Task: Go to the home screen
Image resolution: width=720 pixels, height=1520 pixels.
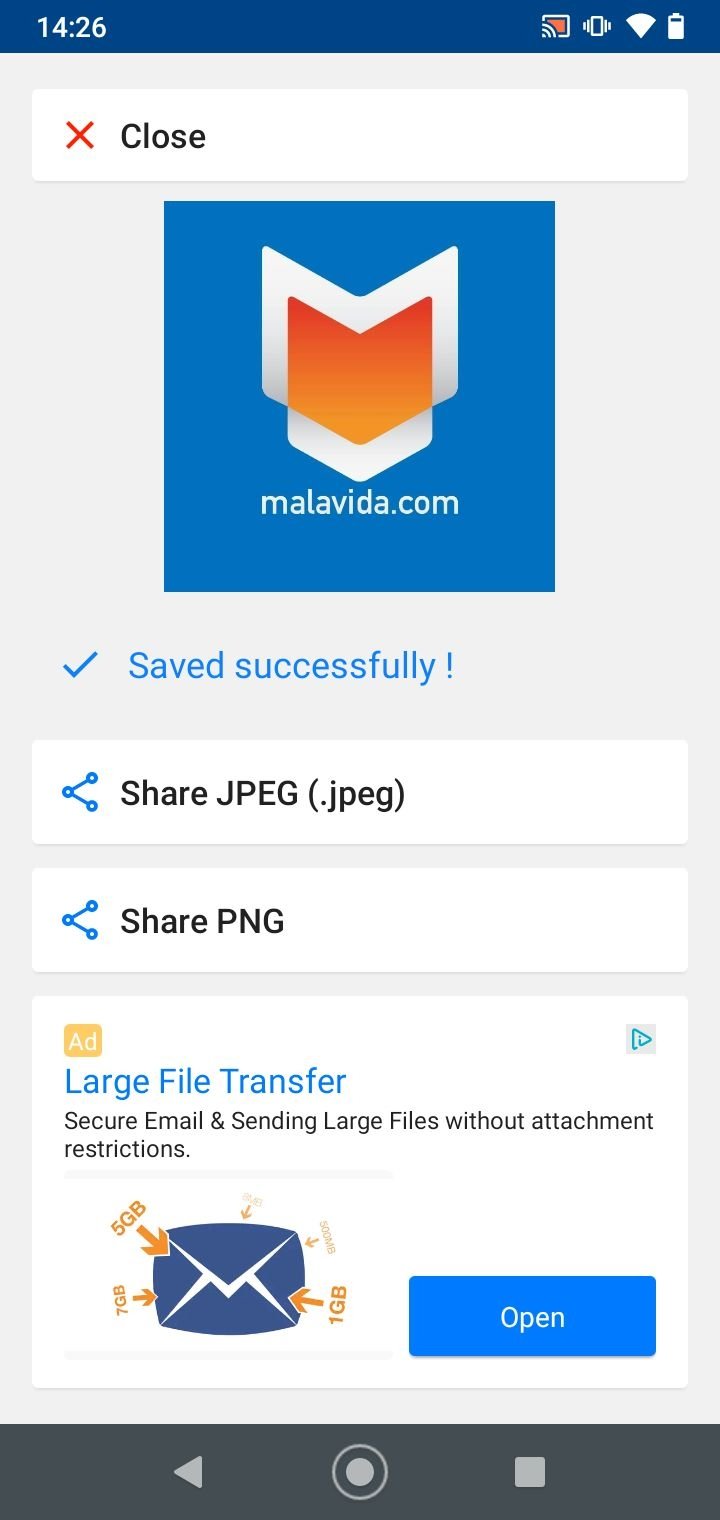Action: (x=360, y=1471)
